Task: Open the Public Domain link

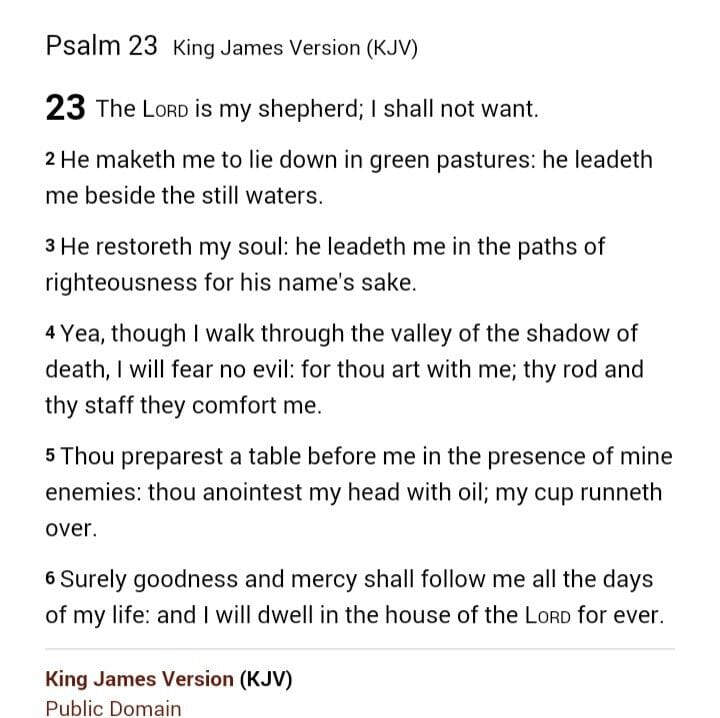Action: pos(113,708)
